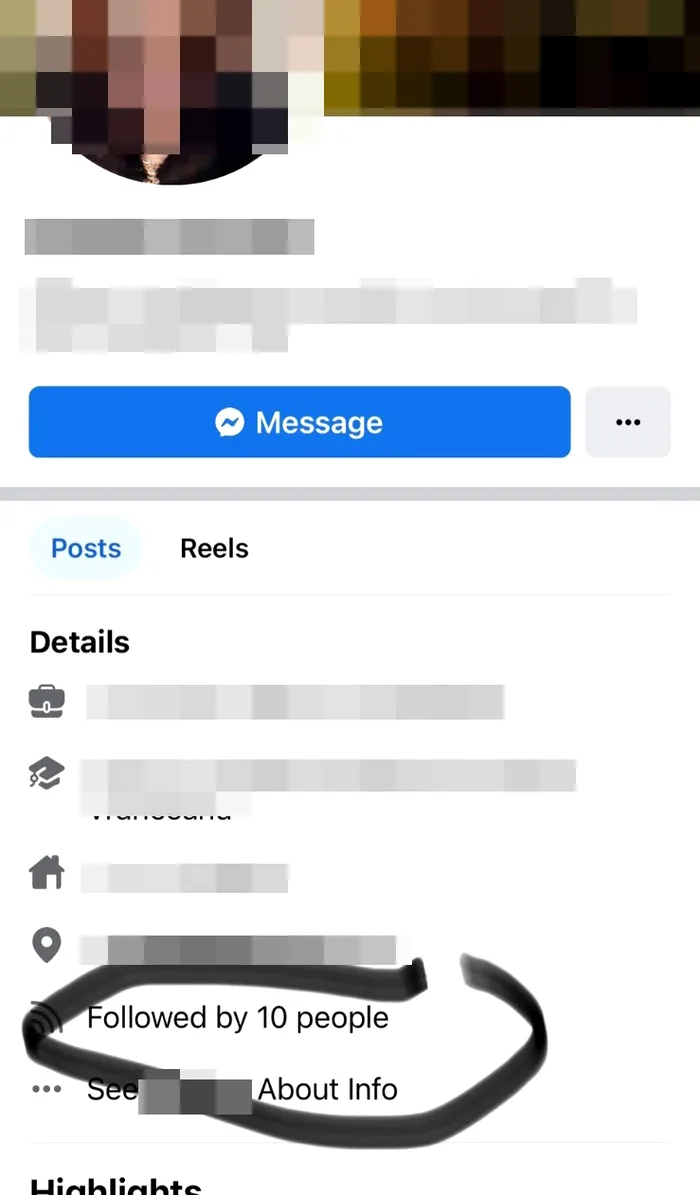700x1195 pixels.
Task: Switch to the Reels tab
Action: pyautogui.click(x=214, y=548)
